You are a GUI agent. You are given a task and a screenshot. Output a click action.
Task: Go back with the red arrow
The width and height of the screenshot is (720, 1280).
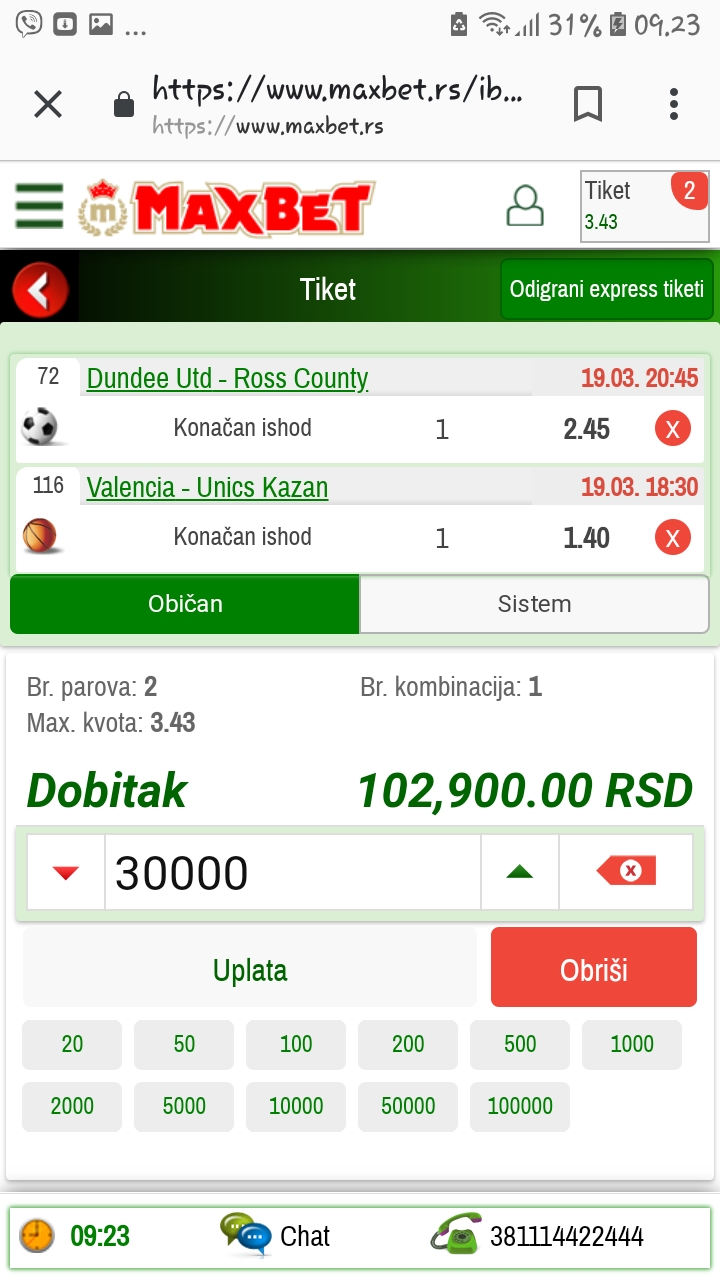pyautogui.click(x=40, y=290)
